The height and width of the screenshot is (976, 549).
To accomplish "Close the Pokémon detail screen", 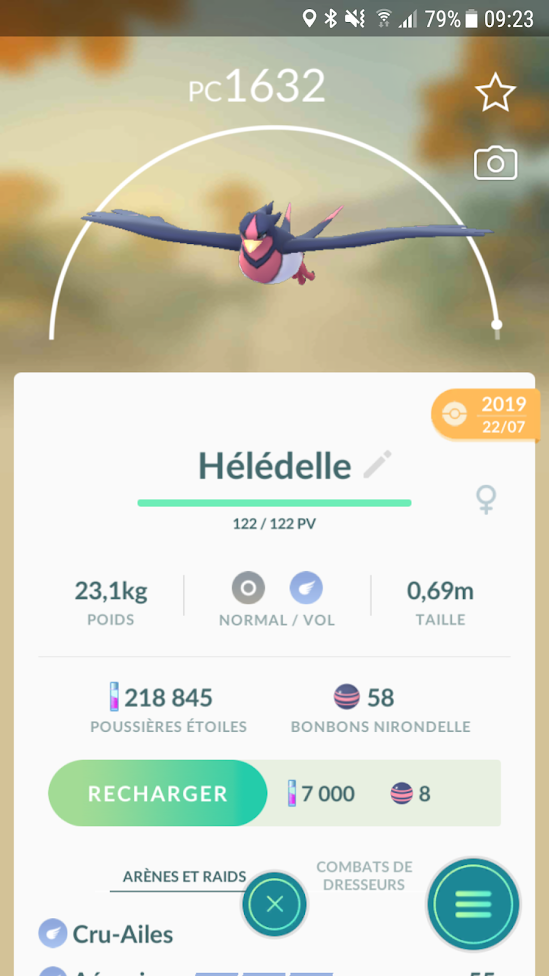I will pyautogui.click(x=274, y=904).
